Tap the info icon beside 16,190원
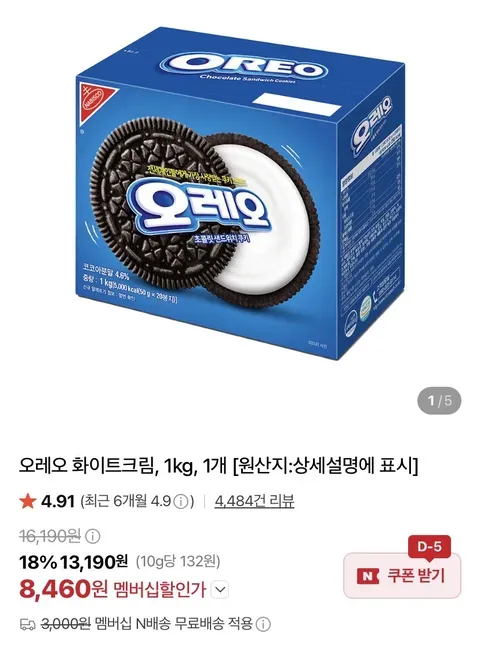This screenshot has width=480, height=648. tap(93, 536)
